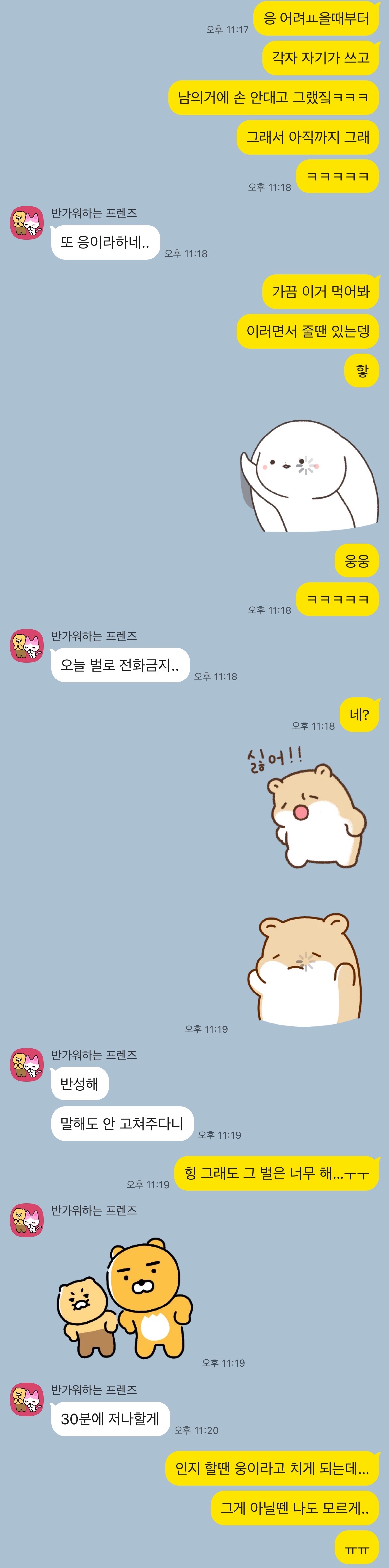Tap the avatar next to "오늘 벌로 전화금지.."
Screen dimensions: 389x1568
click(x=27, y=646)
